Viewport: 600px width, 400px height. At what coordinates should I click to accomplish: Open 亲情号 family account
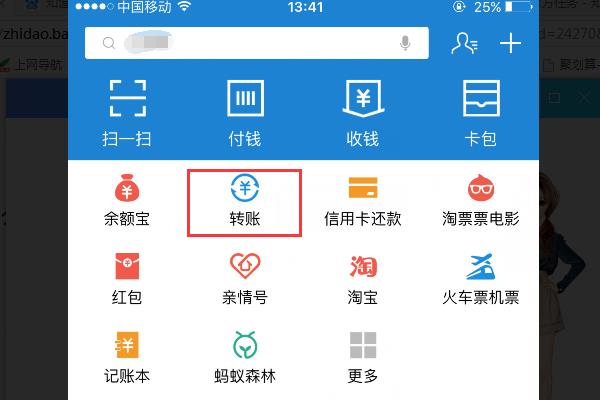245,278
